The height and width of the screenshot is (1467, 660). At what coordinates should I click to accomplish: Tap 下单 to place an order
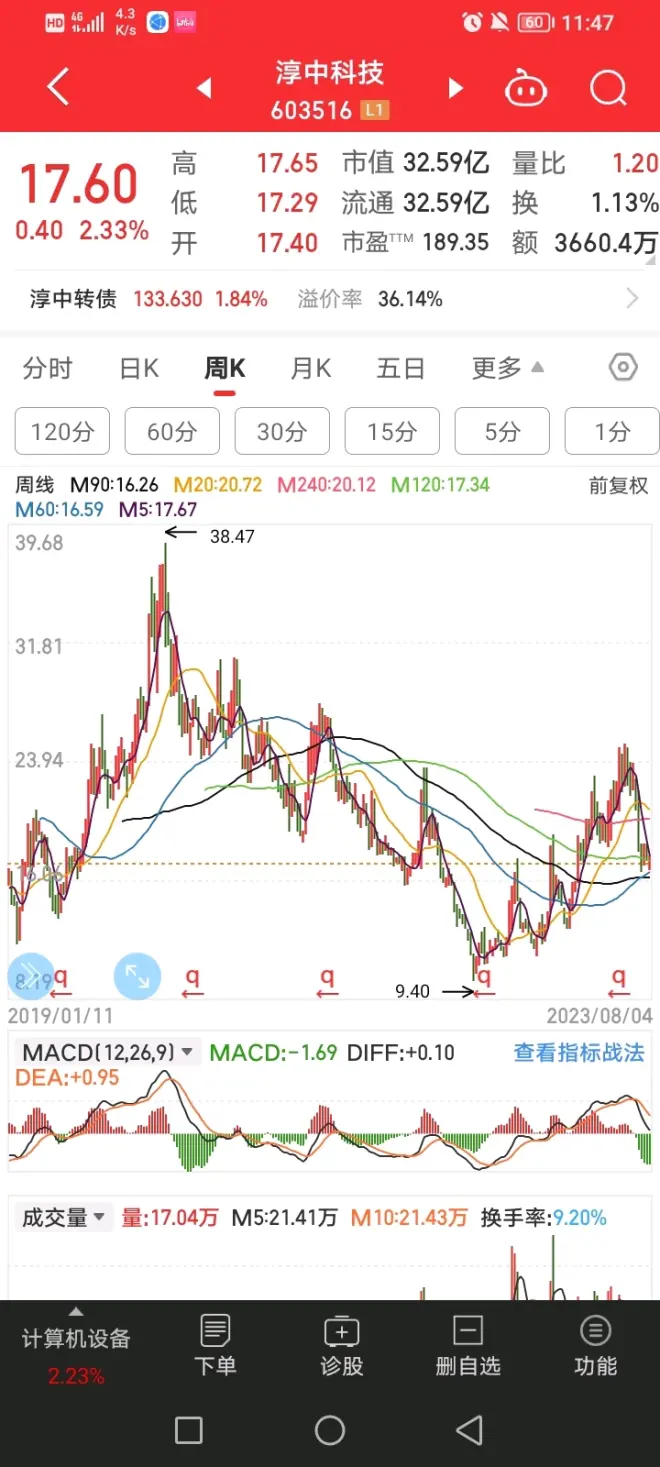(x=215, y=1346)
